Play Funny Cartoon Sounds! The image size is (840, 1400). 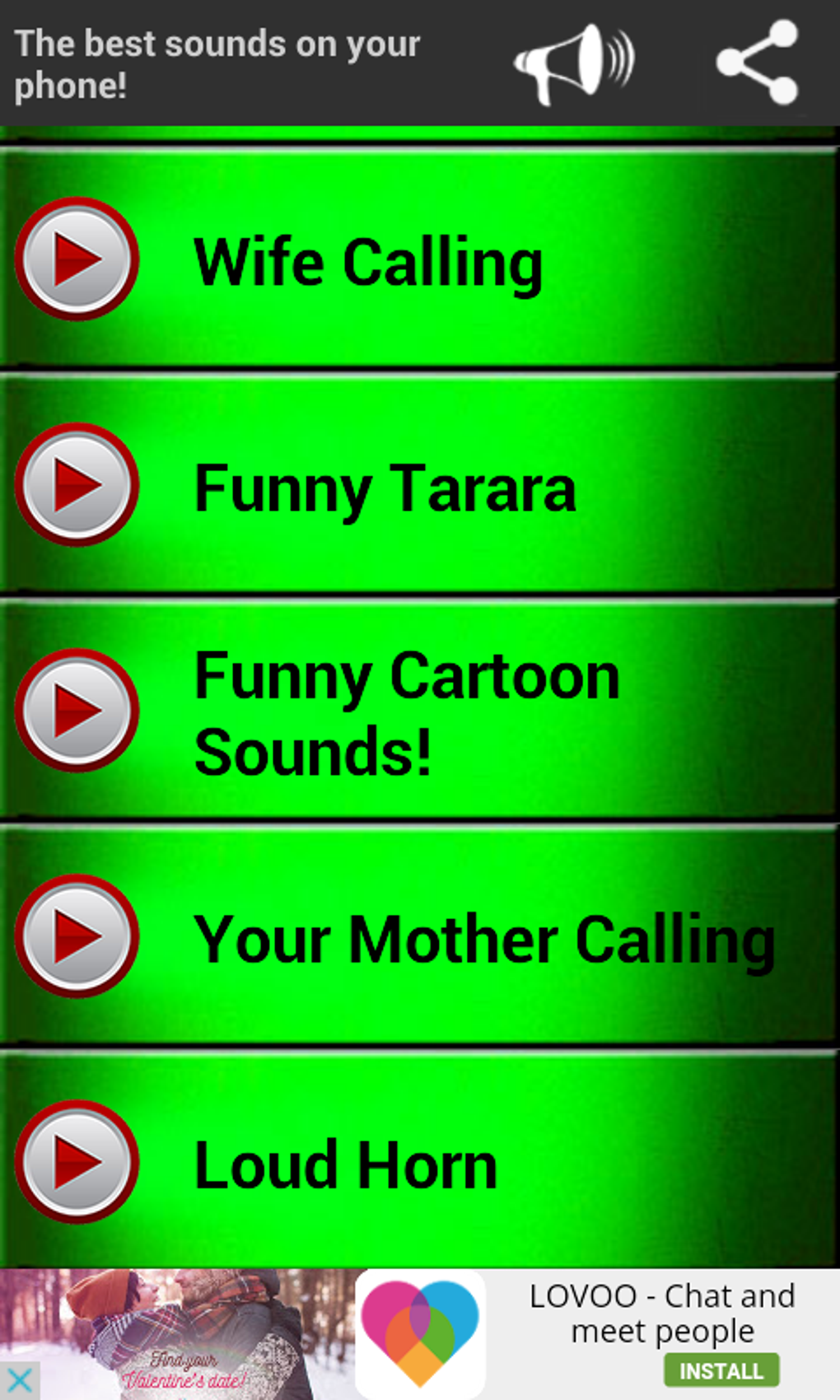(x=77, y=710)
